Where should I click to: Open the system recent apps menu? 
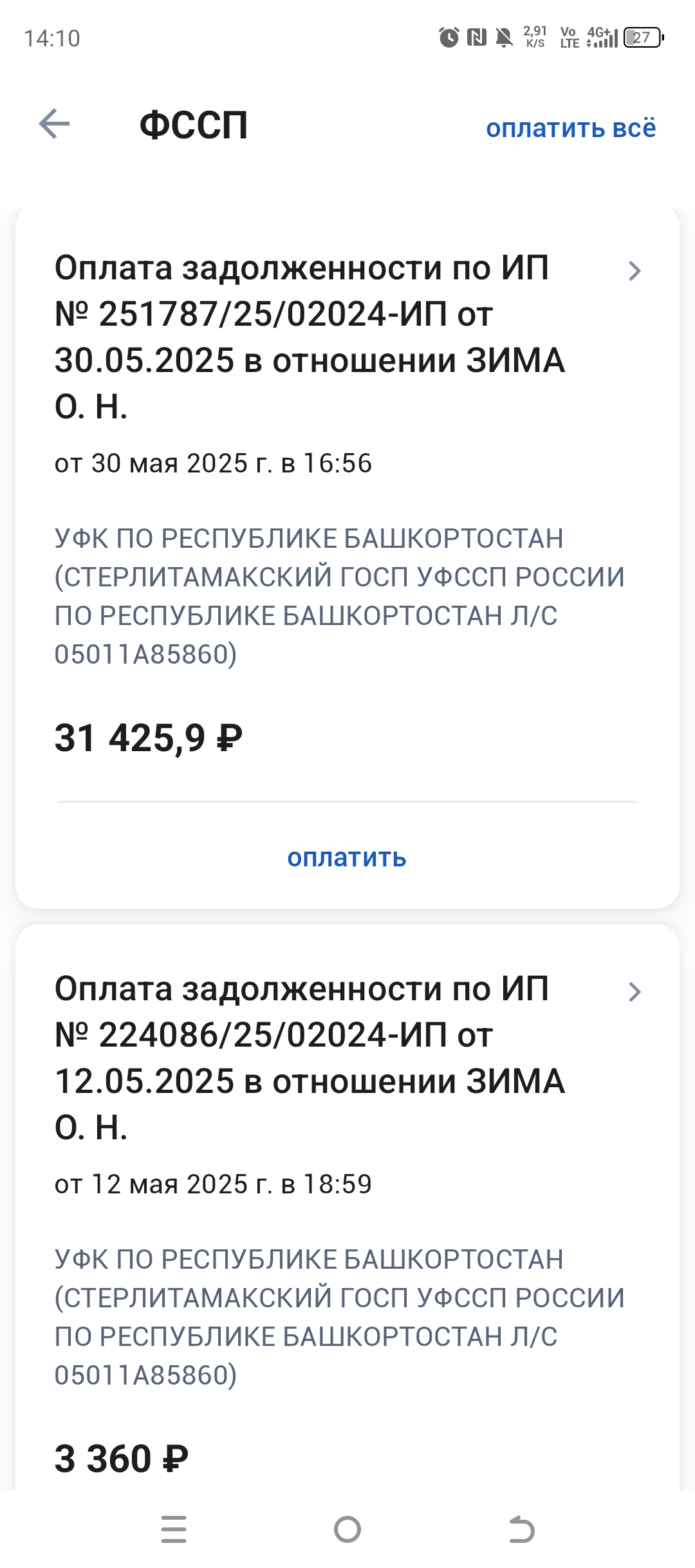coord(174,1529)
